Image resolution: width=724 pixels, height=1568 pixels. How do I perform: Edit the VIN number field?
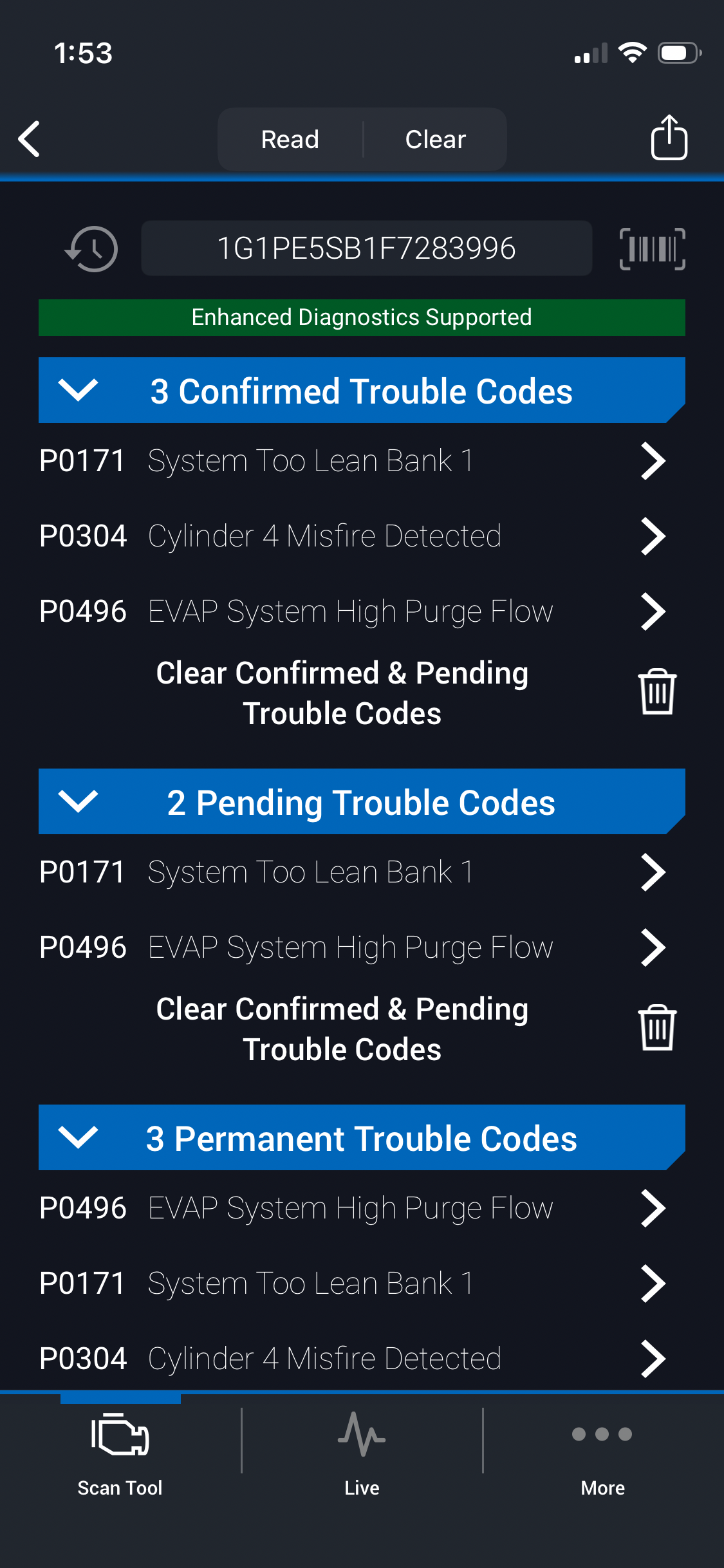pyautogui.click(x=366, y=248)
